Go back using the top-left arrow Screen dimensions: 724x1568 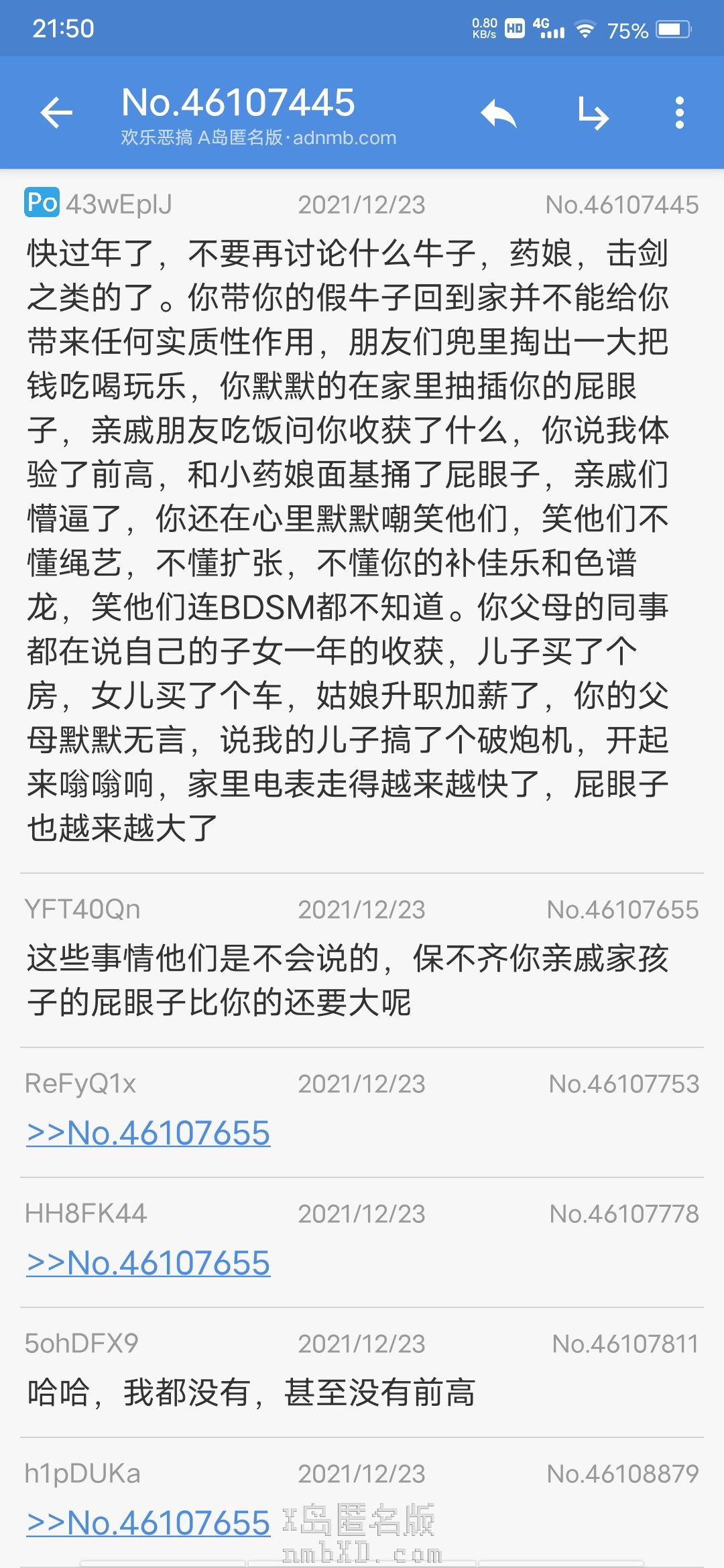click(56, 113)
